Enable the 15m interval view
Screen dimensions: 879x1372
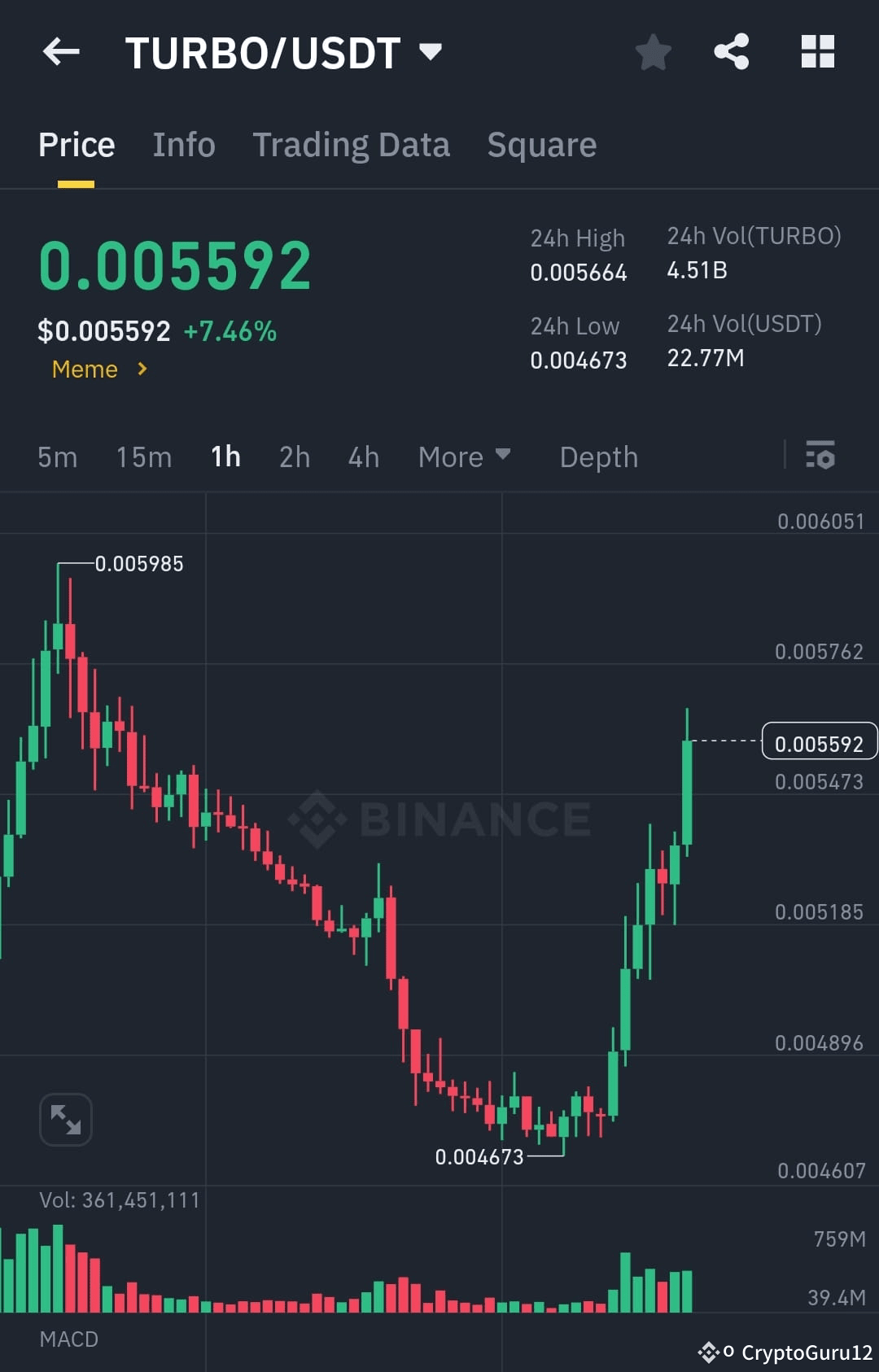coord(143,457)
